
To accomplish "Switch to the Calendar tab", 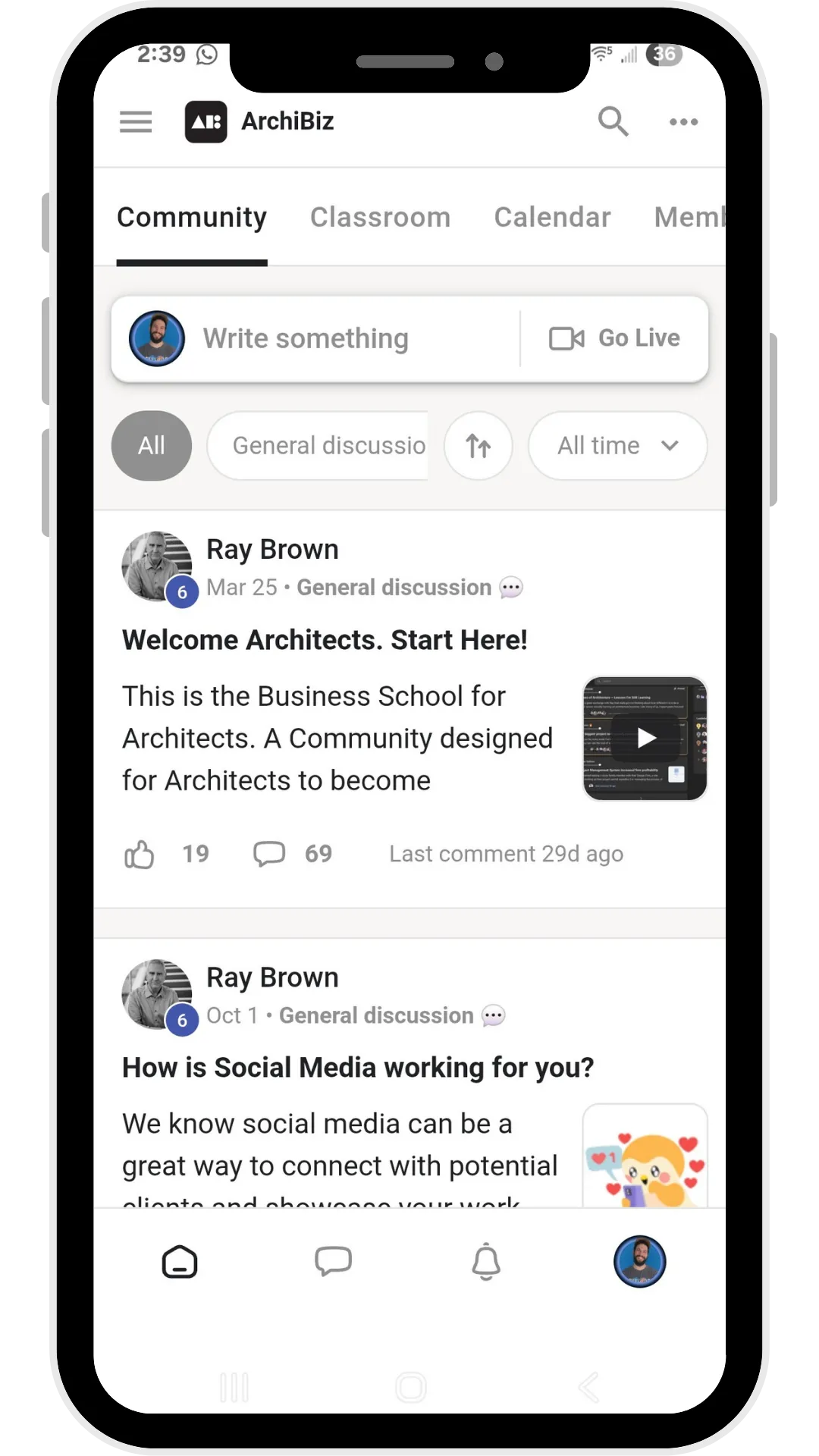I will coord(552,218).
